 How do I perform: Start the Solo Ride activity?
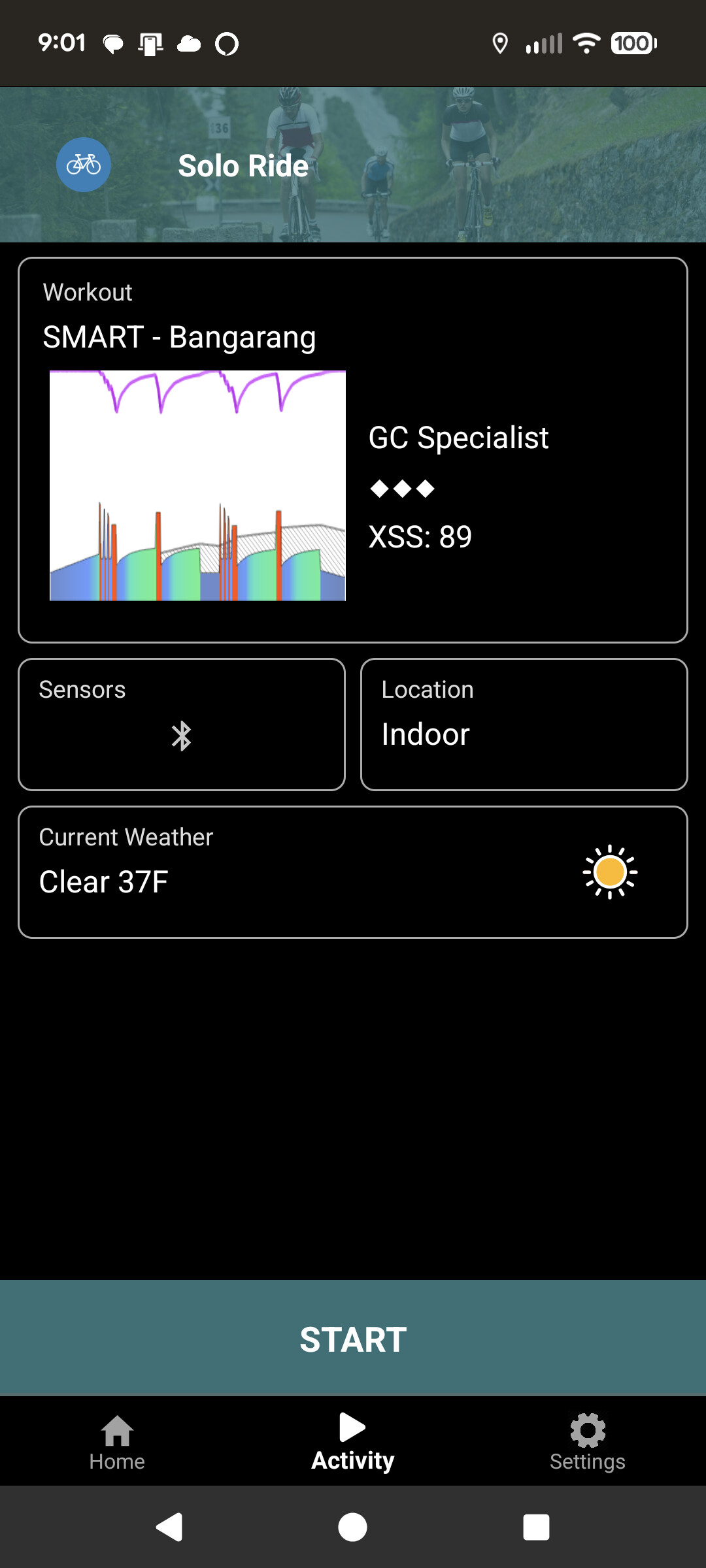click(x=353, y=1338)
